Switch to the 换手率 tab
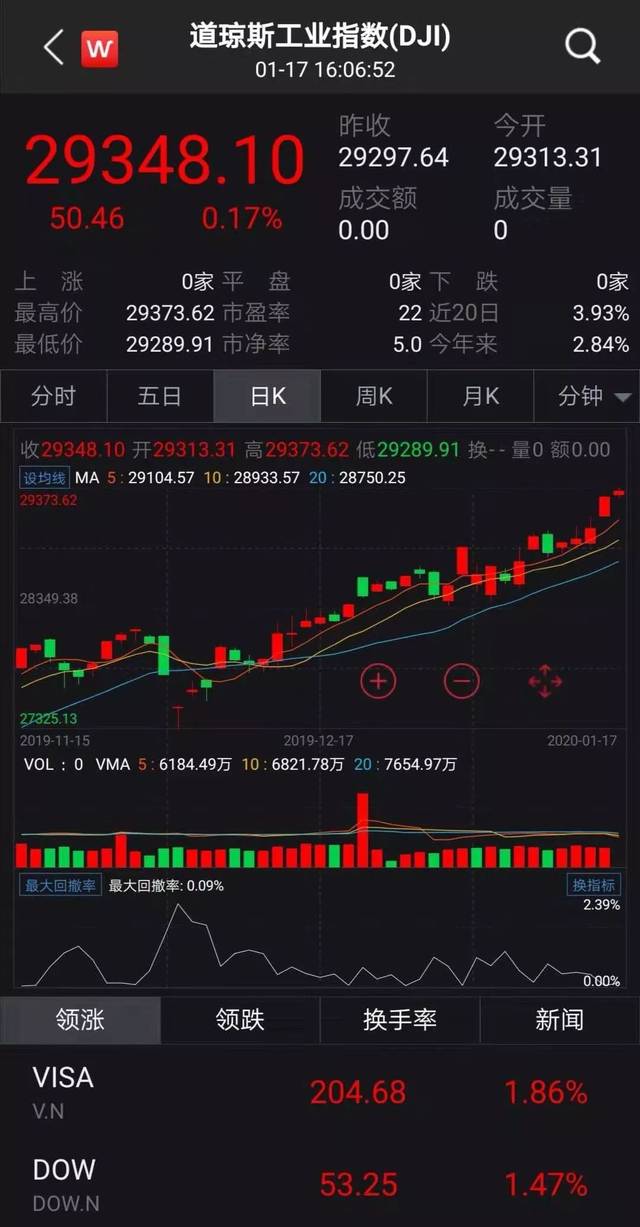The height and width of the screenshot is (1227, 640). tap(400, 1020)
